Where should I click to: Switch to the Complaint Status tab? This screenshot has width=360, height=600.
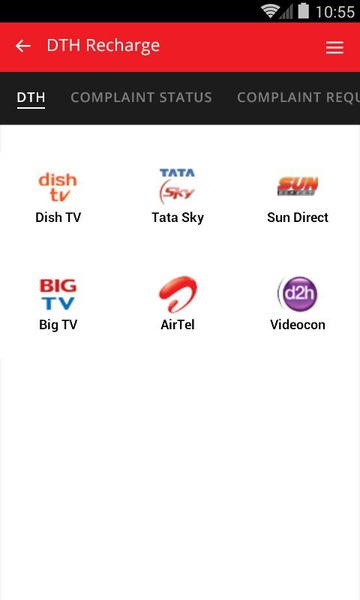pyautogui.click(x=141, y=98)
